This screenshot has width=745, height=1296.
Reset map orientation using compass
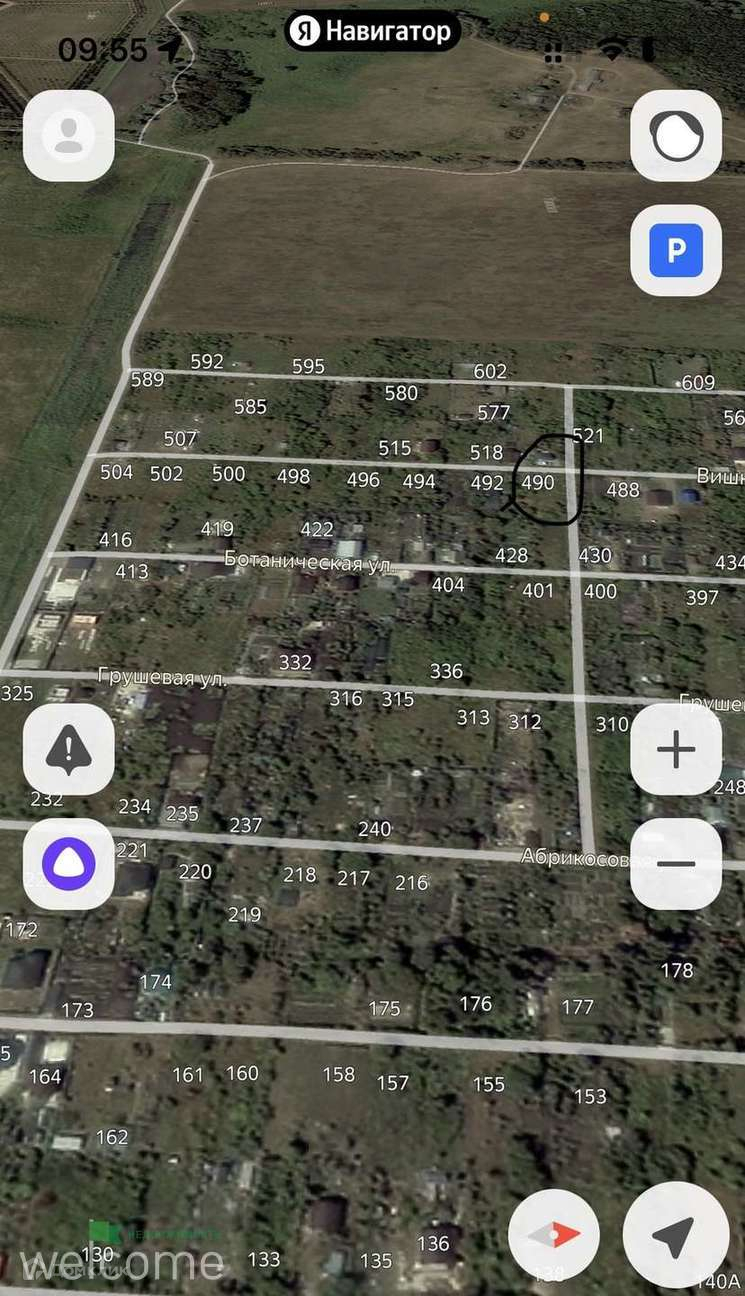click(x=554, y=1235)
